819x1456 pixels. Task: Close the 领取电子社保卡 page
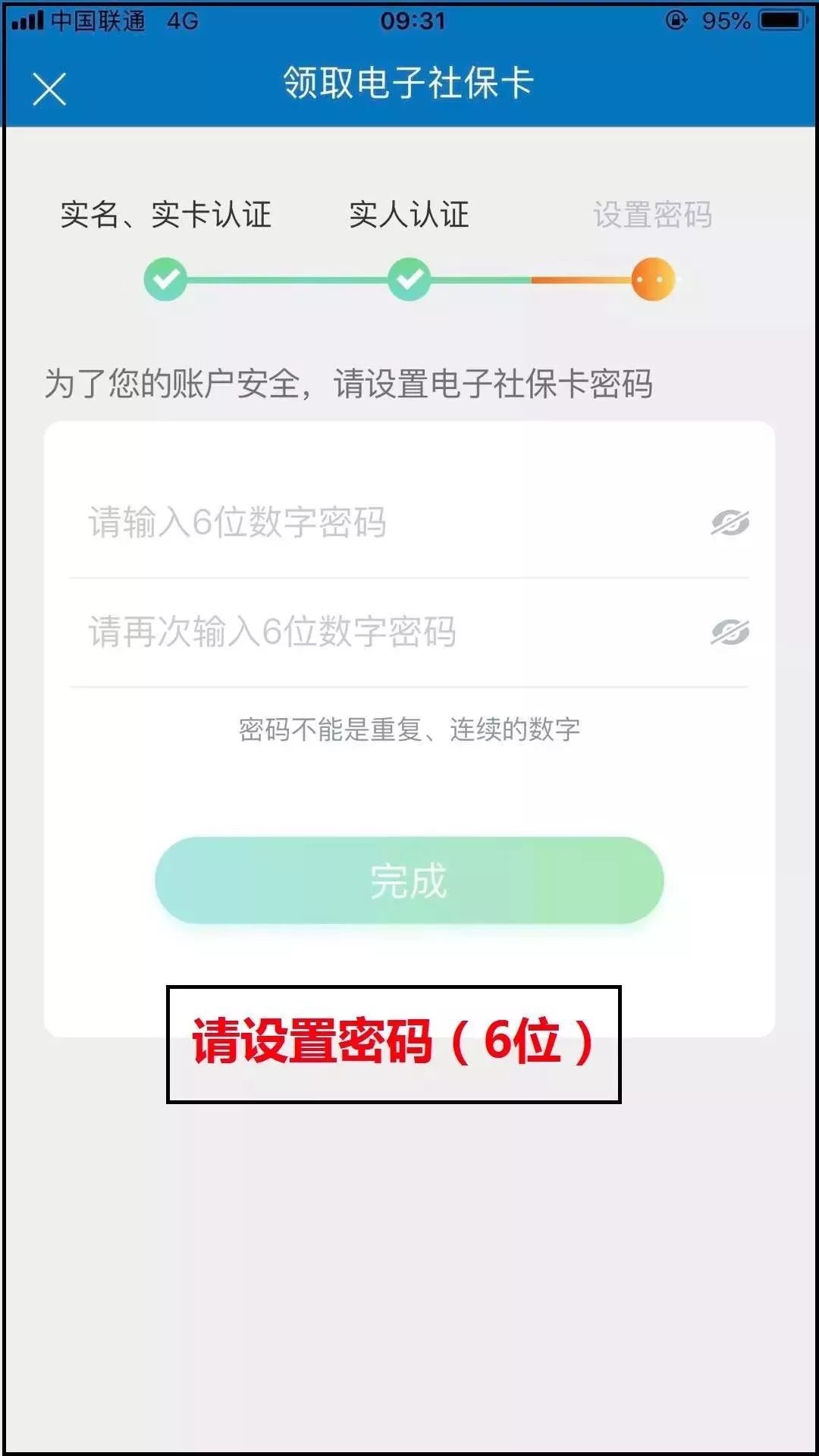[x=49, y=89]
